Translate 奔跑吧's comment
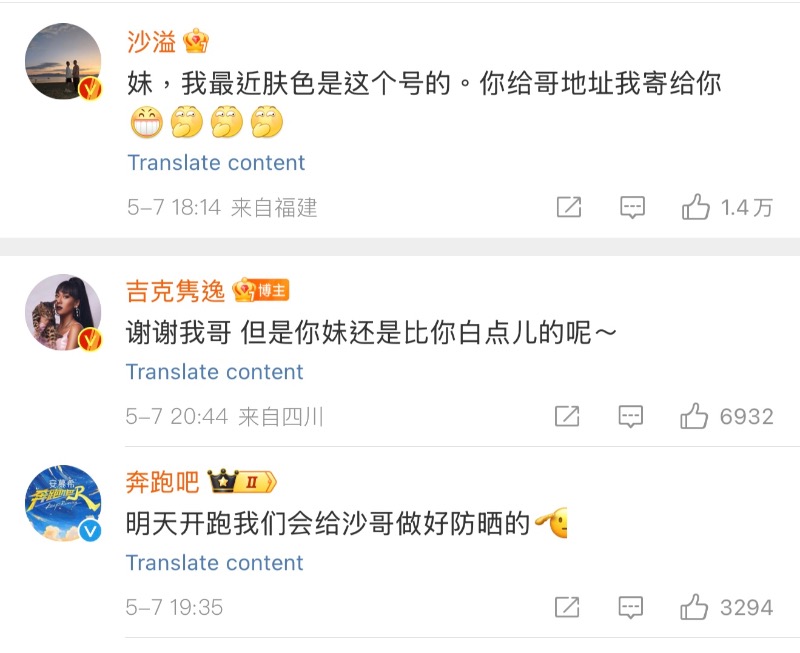800x653 pixels. 215,563
